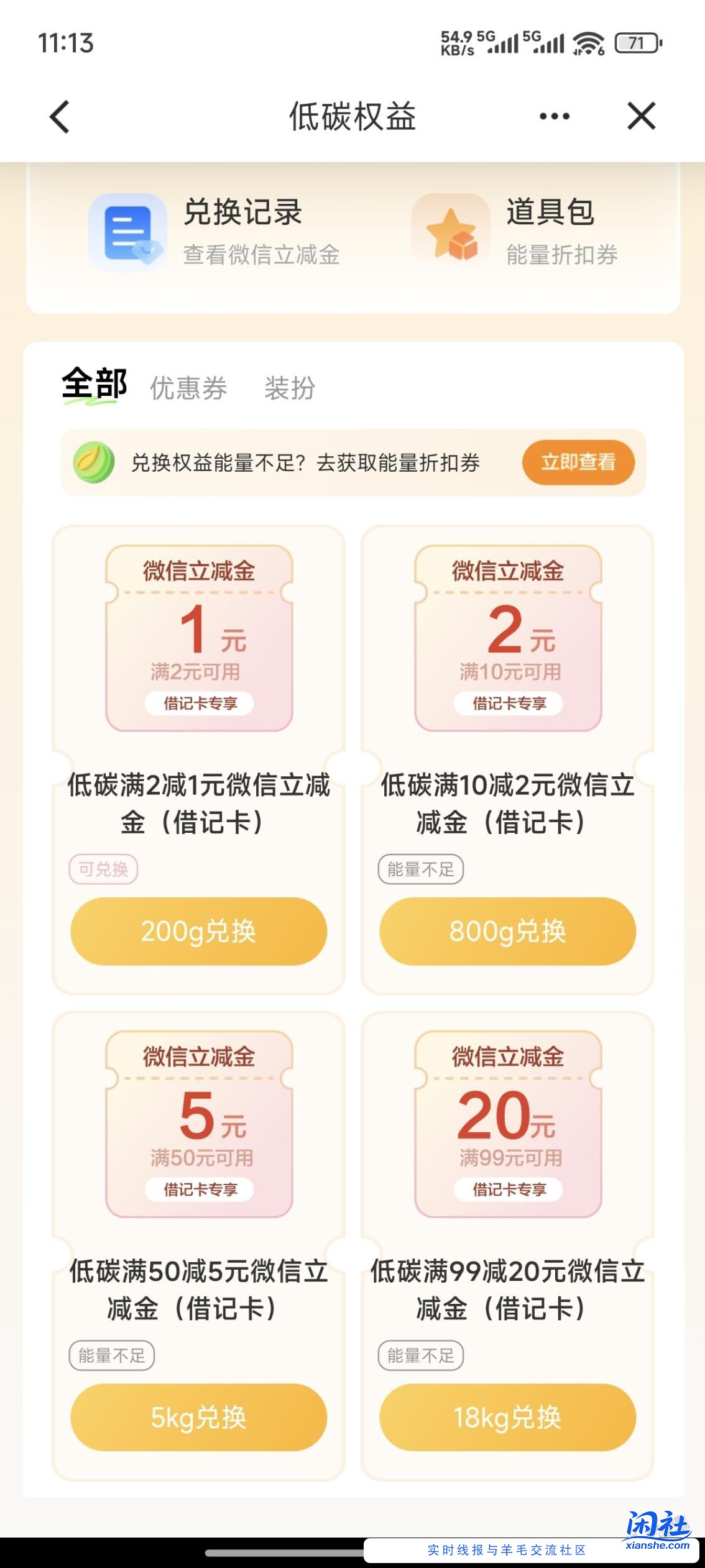This screenshot has width=705, height=1568.
Task: Open the more options "..." menu icon
Action: point(552,116)
